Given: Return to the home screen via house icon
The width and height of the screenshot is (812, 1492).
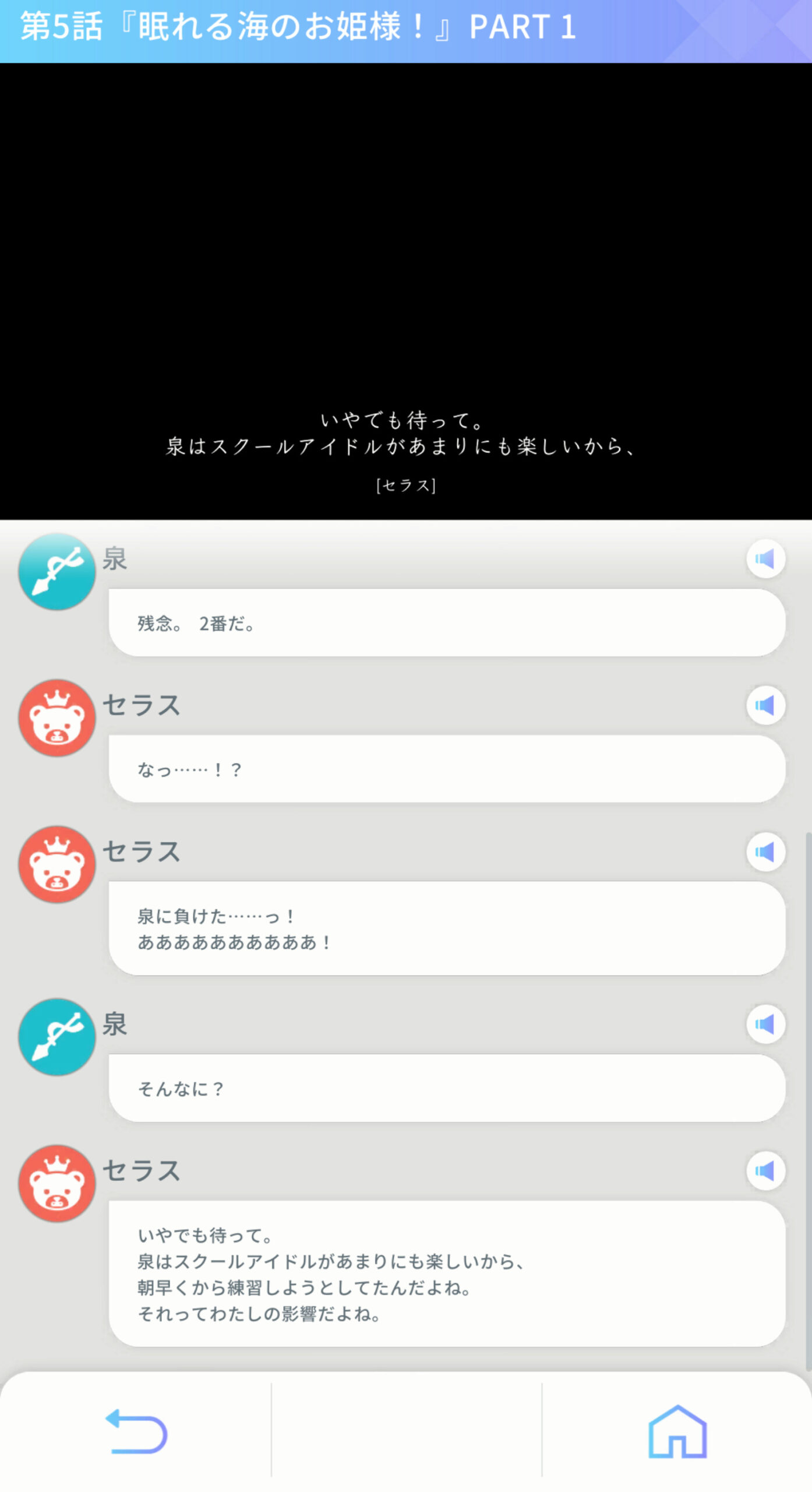Looking at the screenshot, I should click(677, 1431).
